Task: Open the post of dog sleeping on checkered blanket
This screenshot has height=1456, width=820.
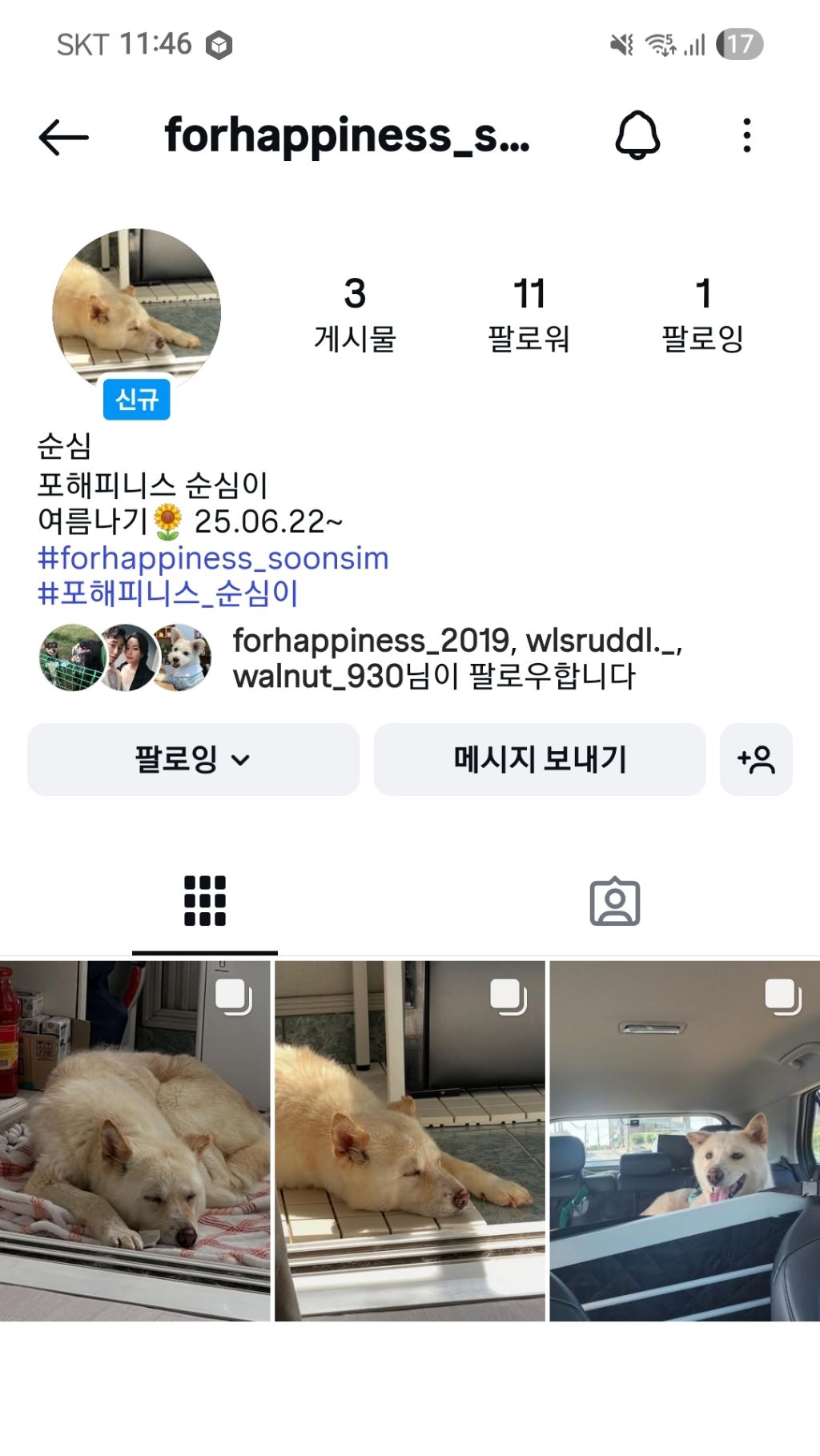Action: click(x=135, y=1140)
